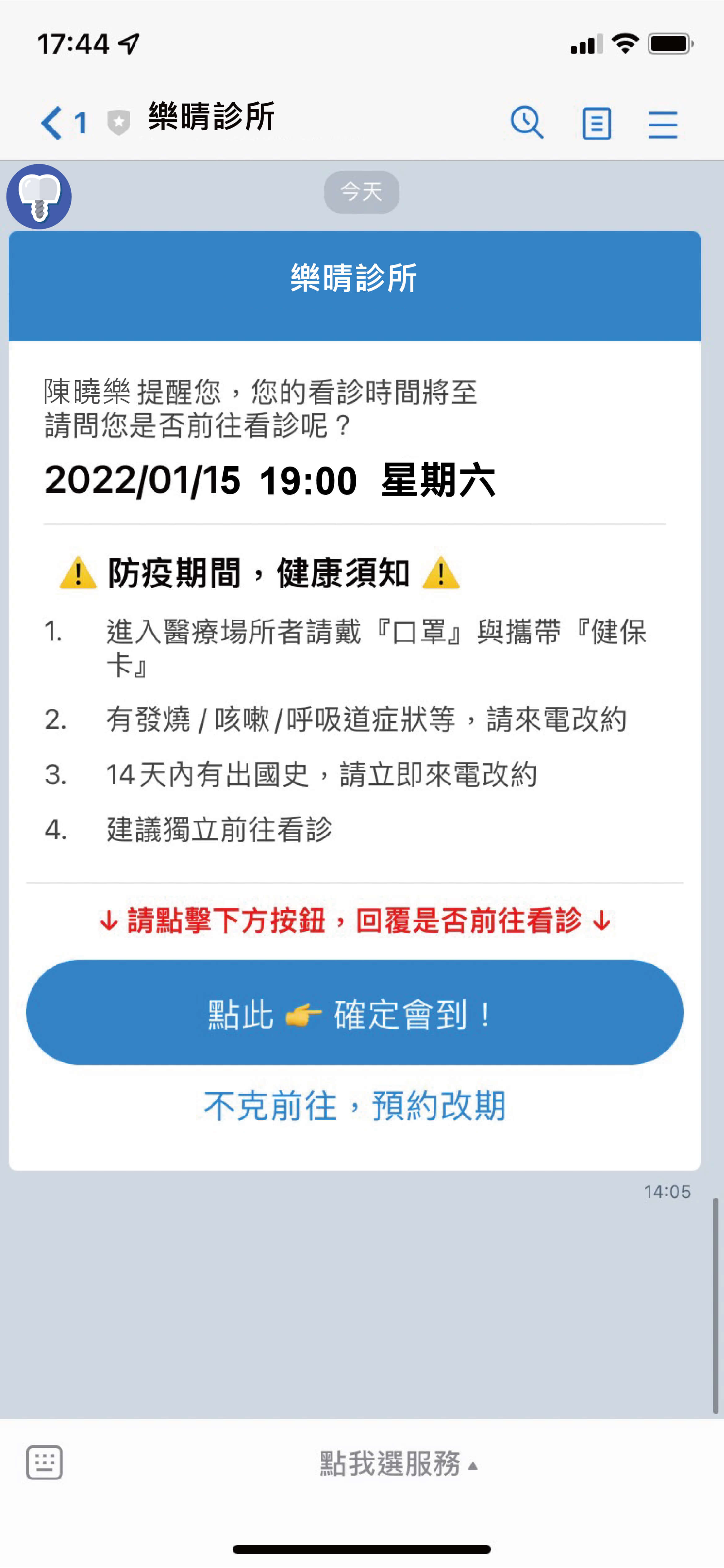Open chat search
The height and width of the screenshot is (1568, 724).
point(527,123)
